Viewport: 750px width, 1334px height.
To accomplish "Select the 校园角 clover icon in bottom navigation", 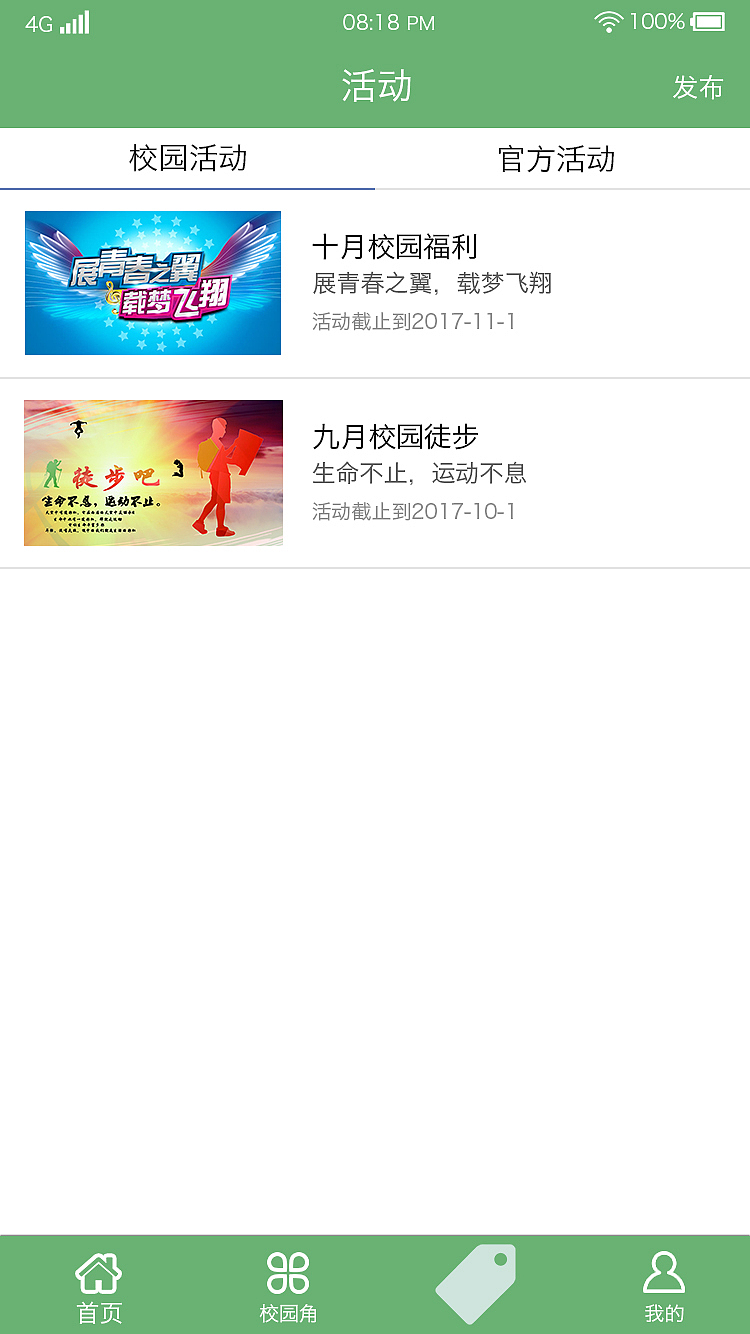I will tap(287, 1272).
